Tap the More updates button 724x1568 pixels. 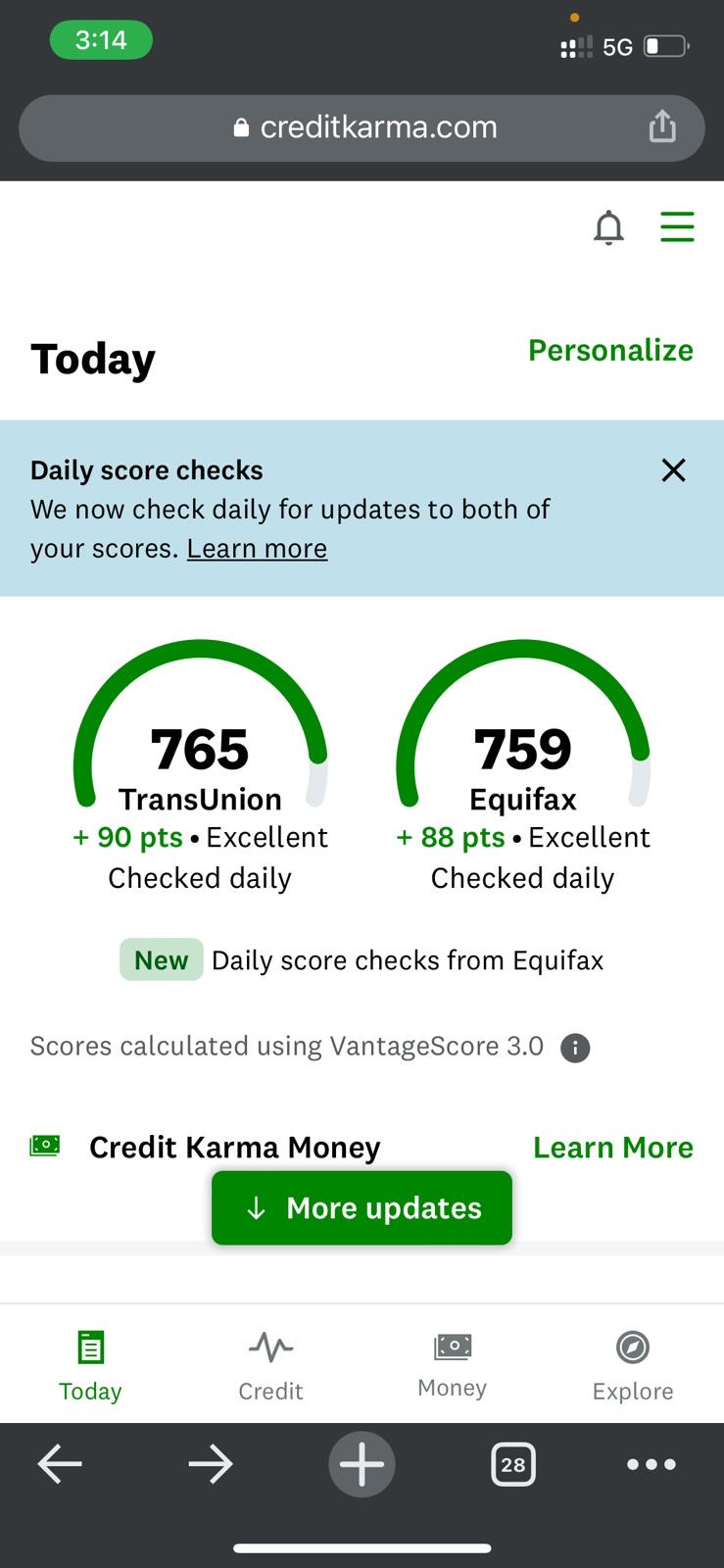[x=362, y=1208]
